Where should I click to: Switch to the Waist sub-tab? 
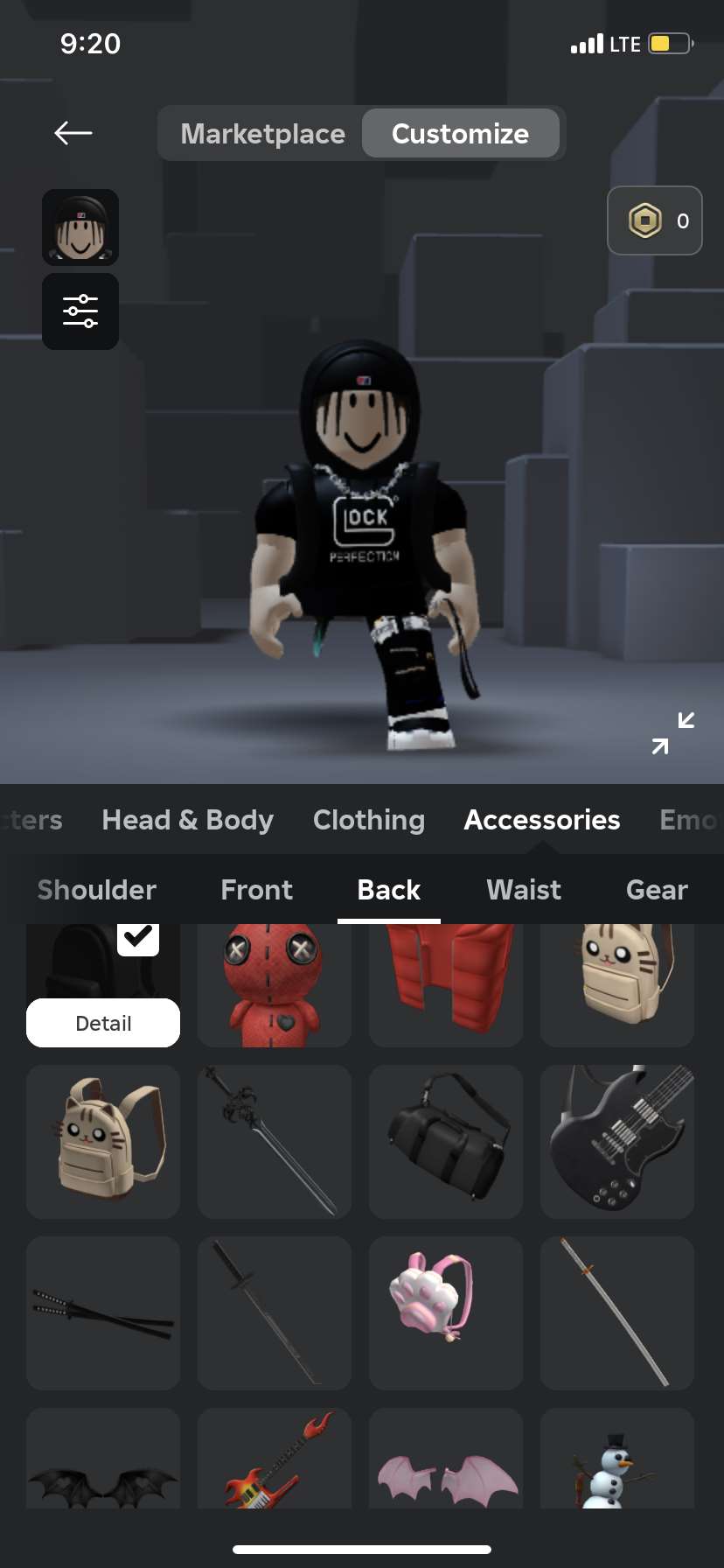(524, 890)
